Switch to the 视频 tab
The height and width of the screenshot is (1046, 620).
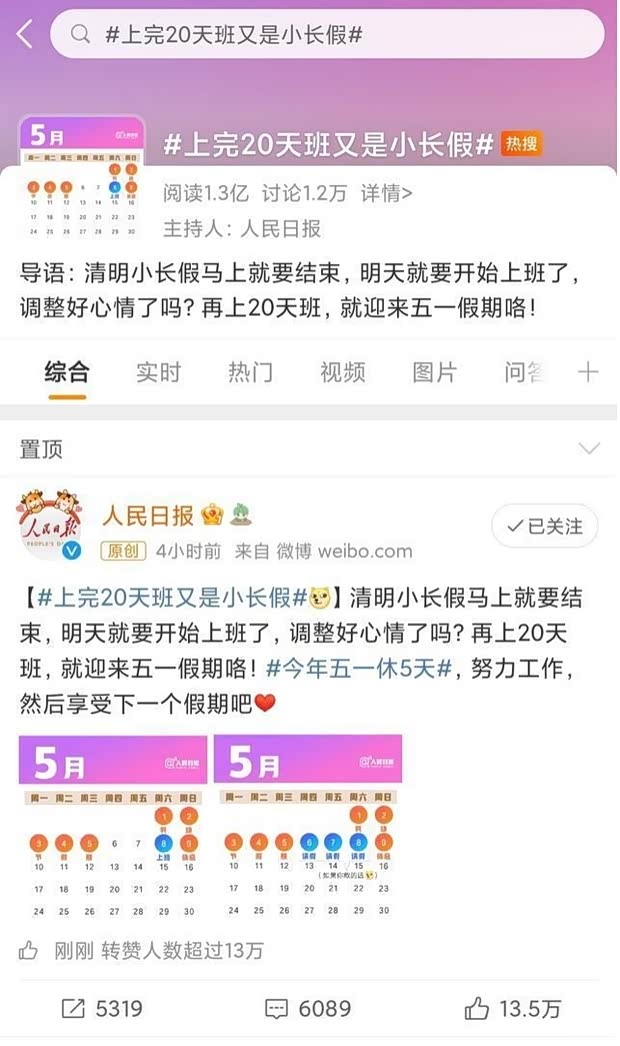[342, 373]
